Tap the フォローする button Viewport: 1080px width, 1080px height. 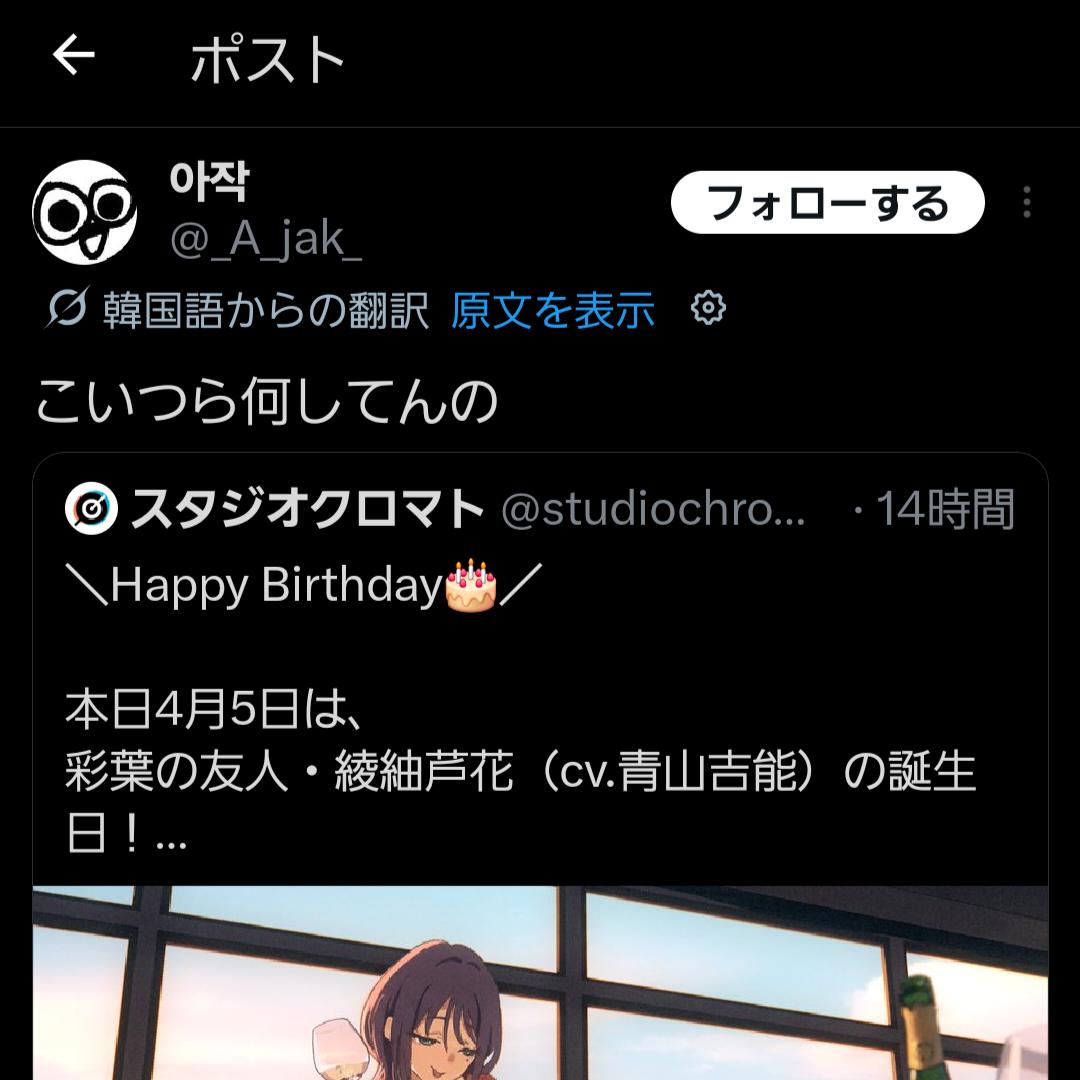[827, 203]
